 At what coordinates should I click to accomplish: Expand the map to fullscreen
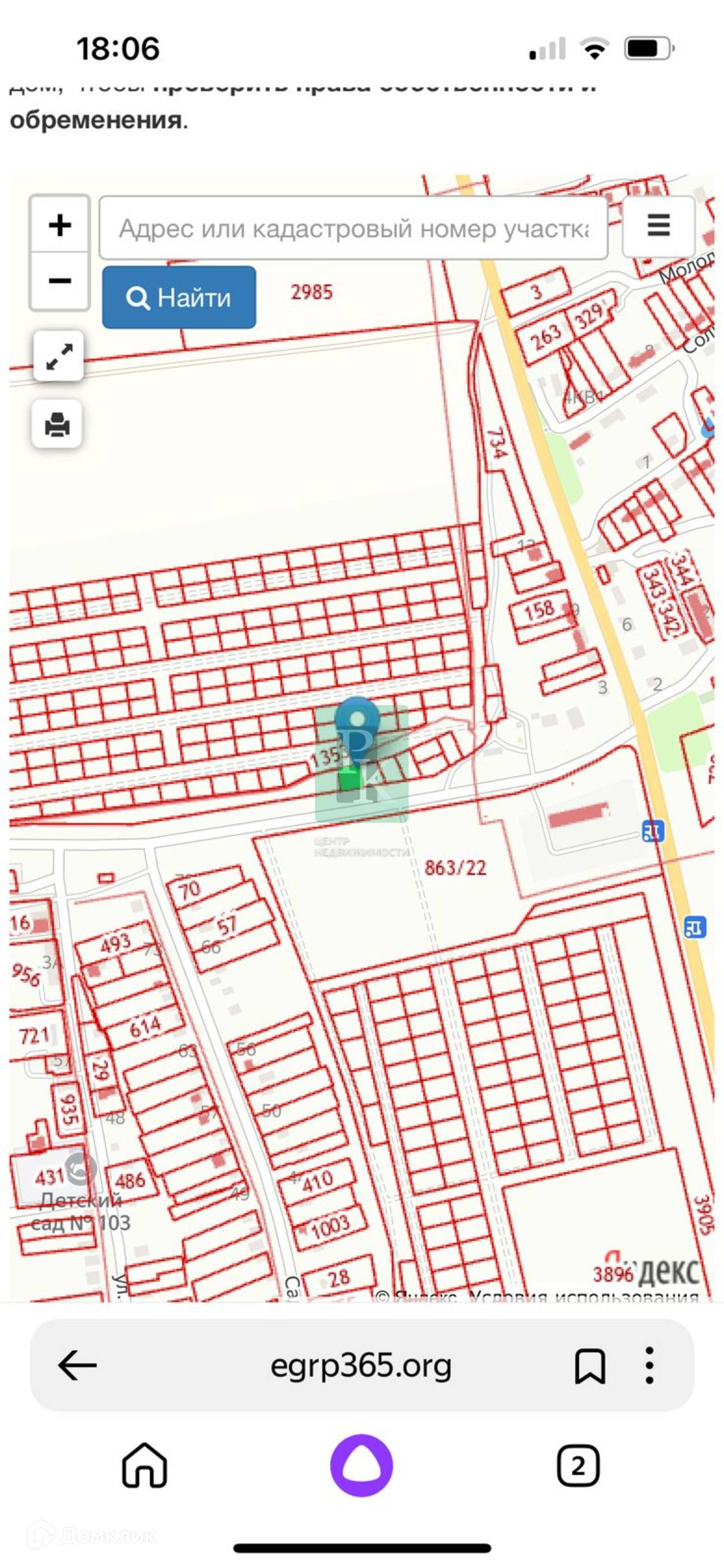coord(58,356)
